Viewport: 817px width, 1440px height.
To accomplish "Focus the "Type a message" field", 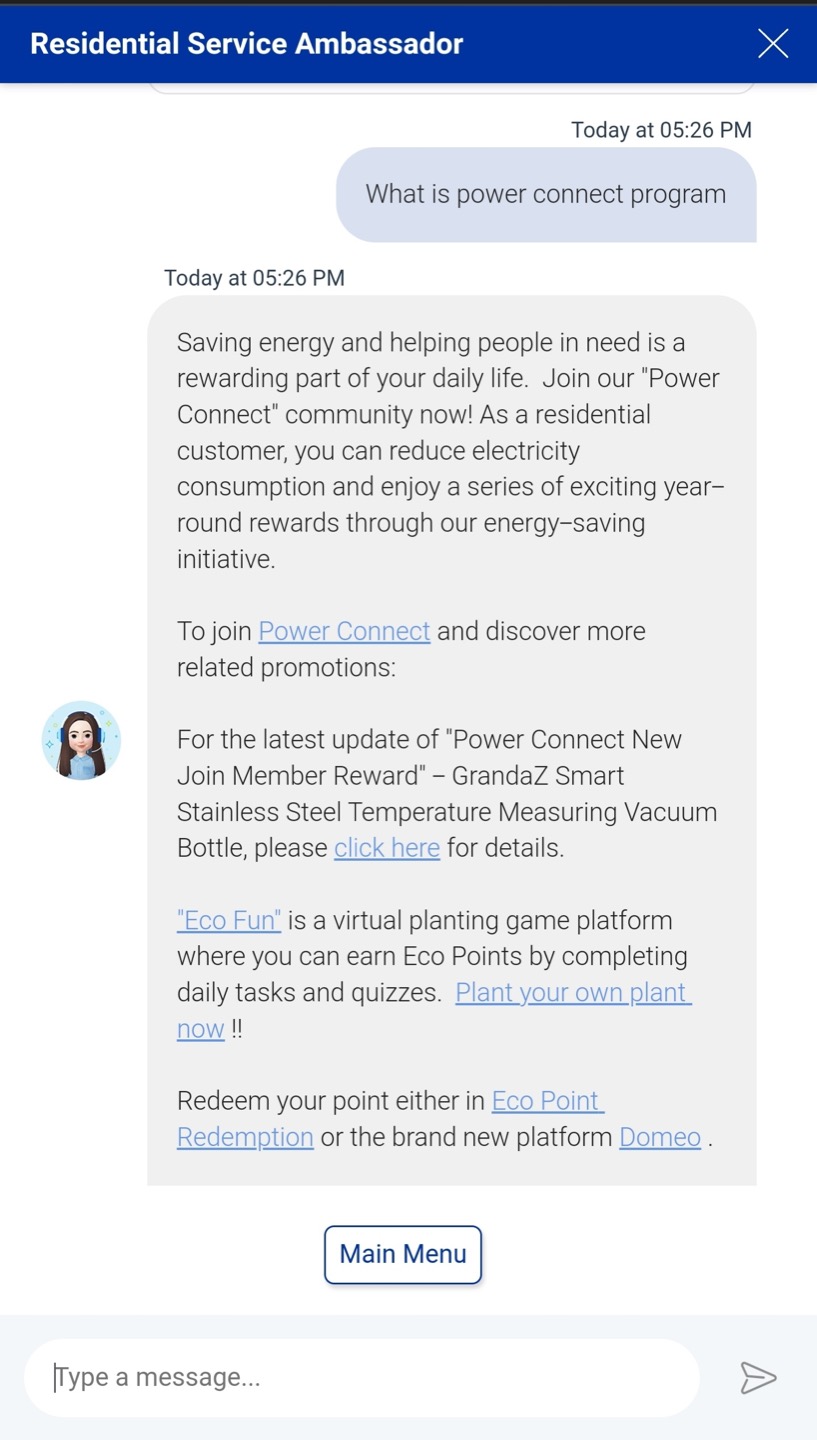I will tap(360, 1377).
